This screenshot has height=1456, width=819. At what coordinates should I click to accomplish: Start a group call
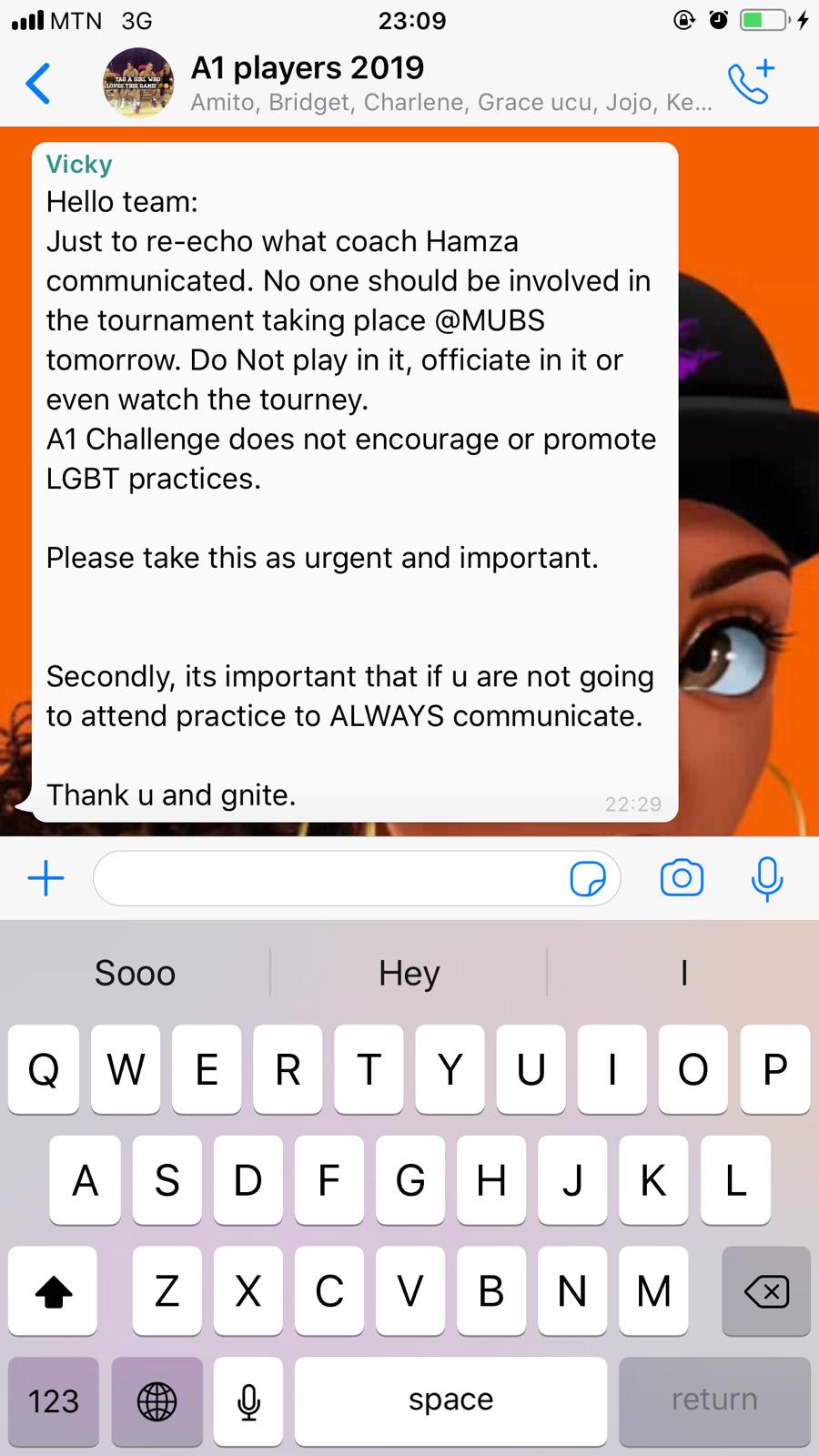coord(752,82)
